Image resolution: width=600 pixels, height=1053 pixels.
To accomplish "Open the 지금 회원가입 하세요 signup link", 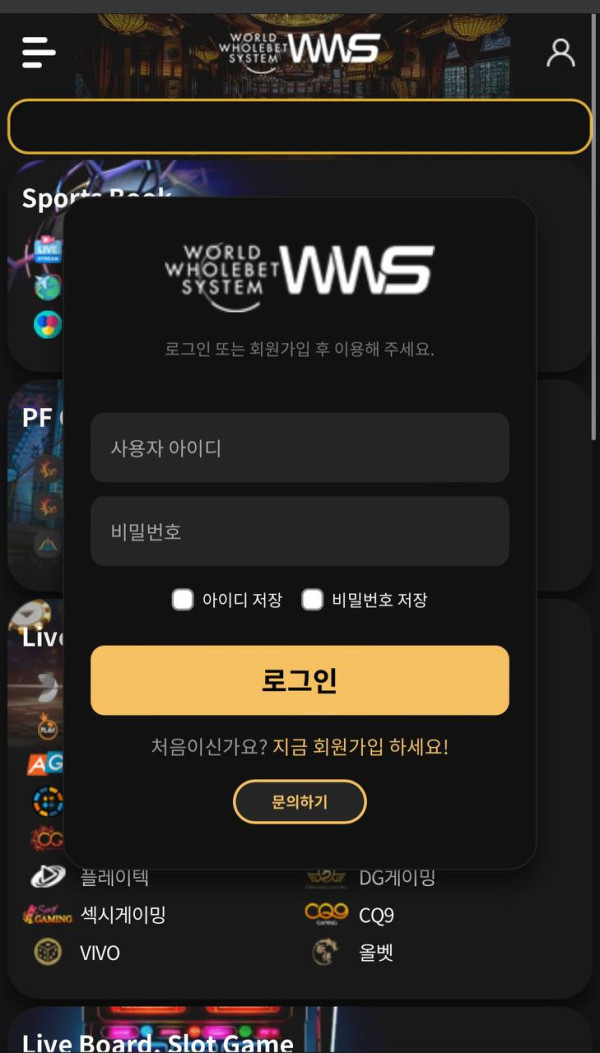I will coord(360,747).
